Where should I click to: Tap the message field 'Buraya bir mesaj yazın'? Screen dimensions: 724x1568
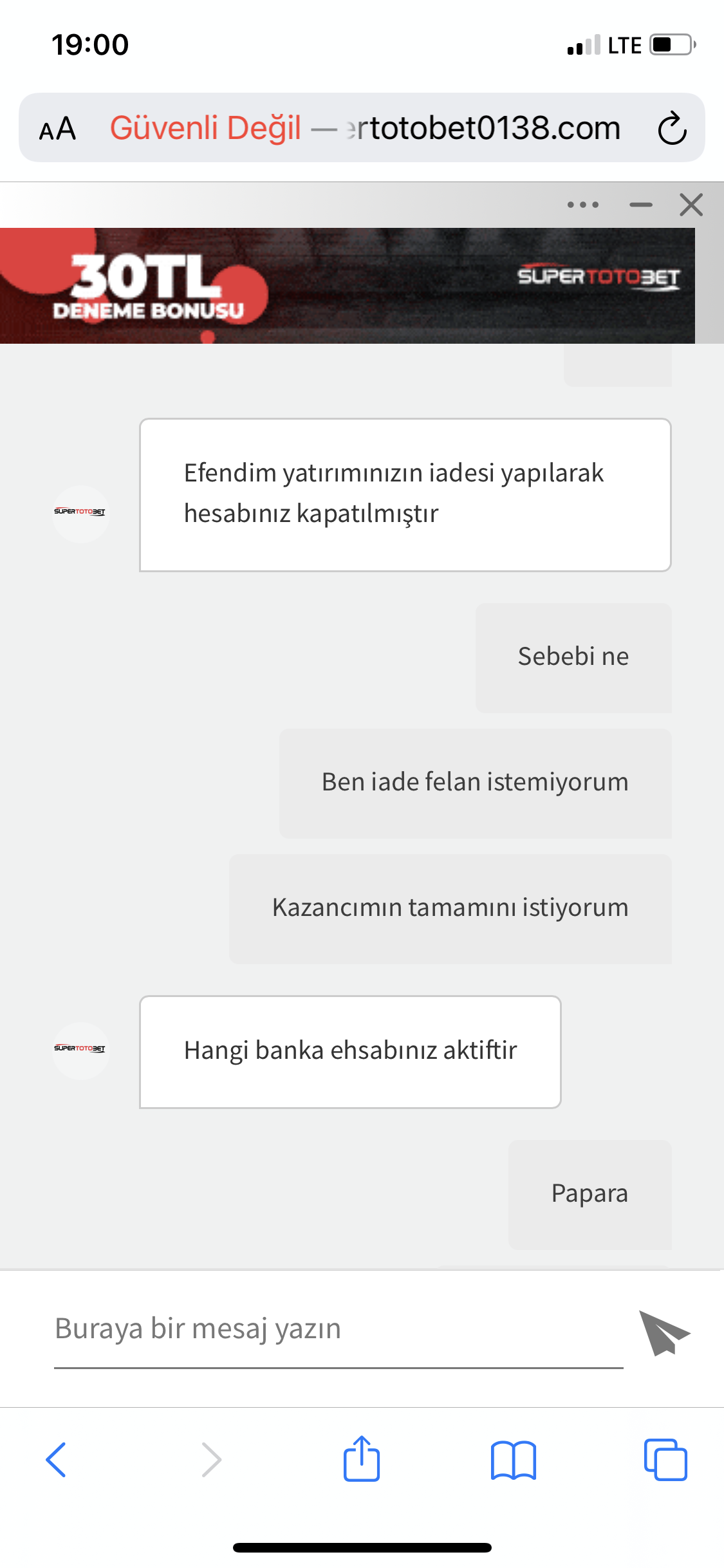(339, 1329)
